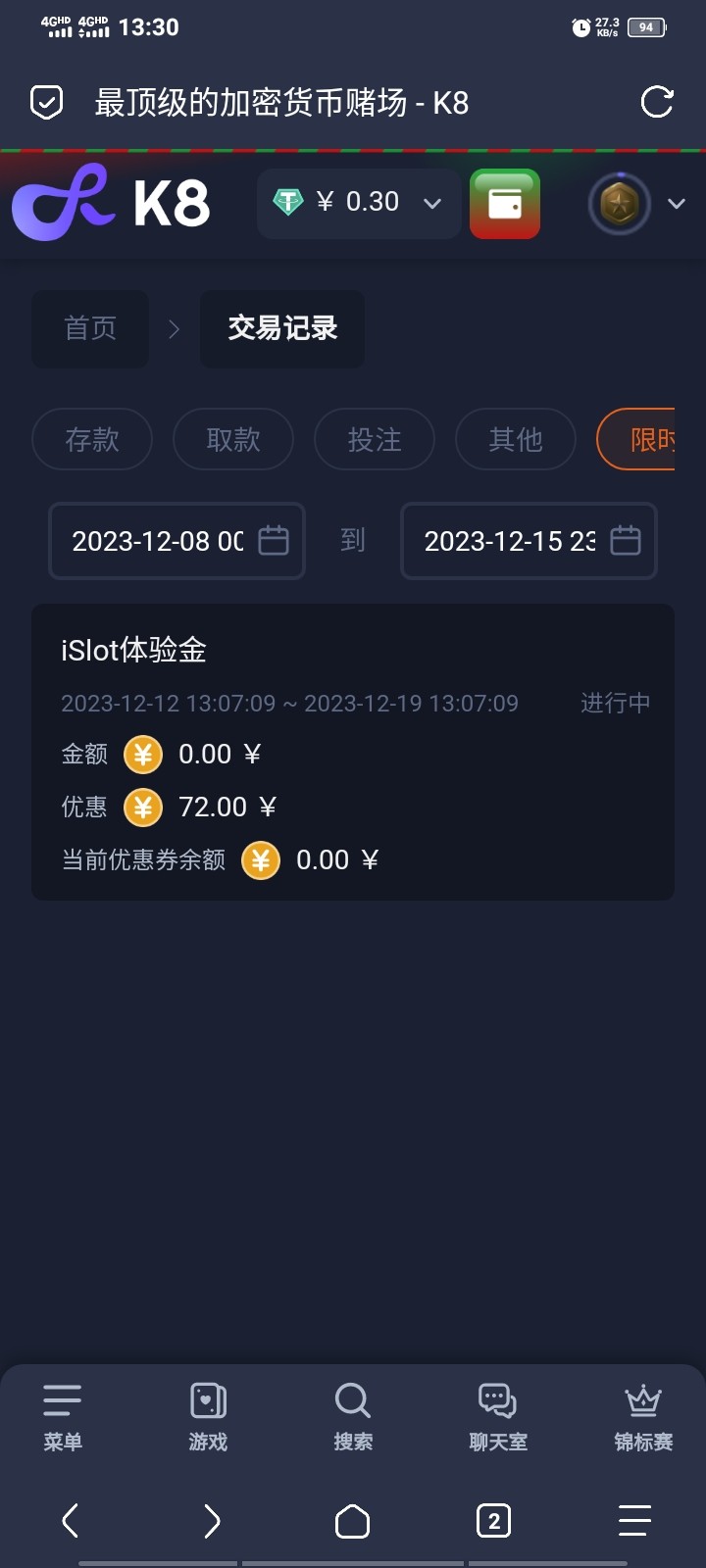This screenshot has height=1568, width=706.
Task: Choose the end date 2023-12-15
Action: [529, 541]
